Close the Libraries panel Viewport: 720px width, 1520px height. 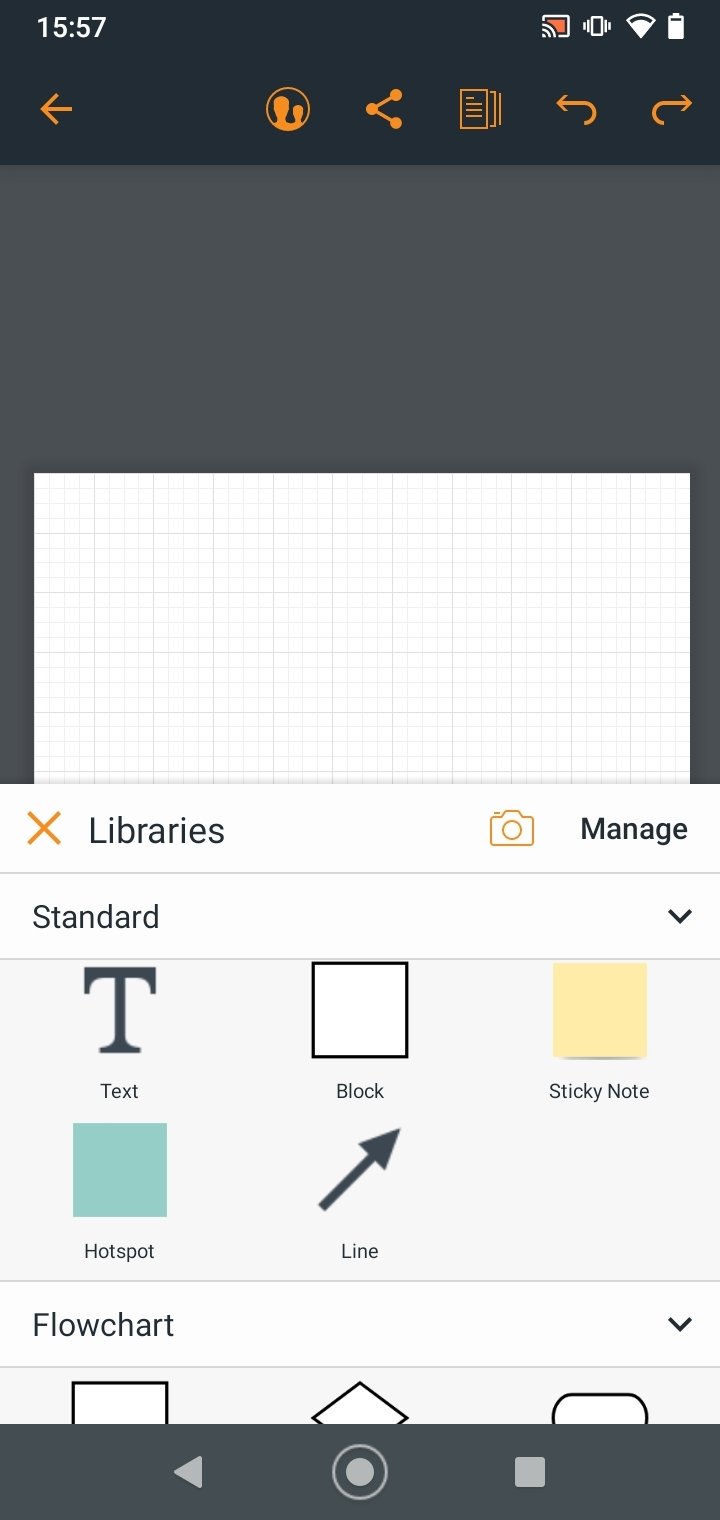tap(44, 829)
